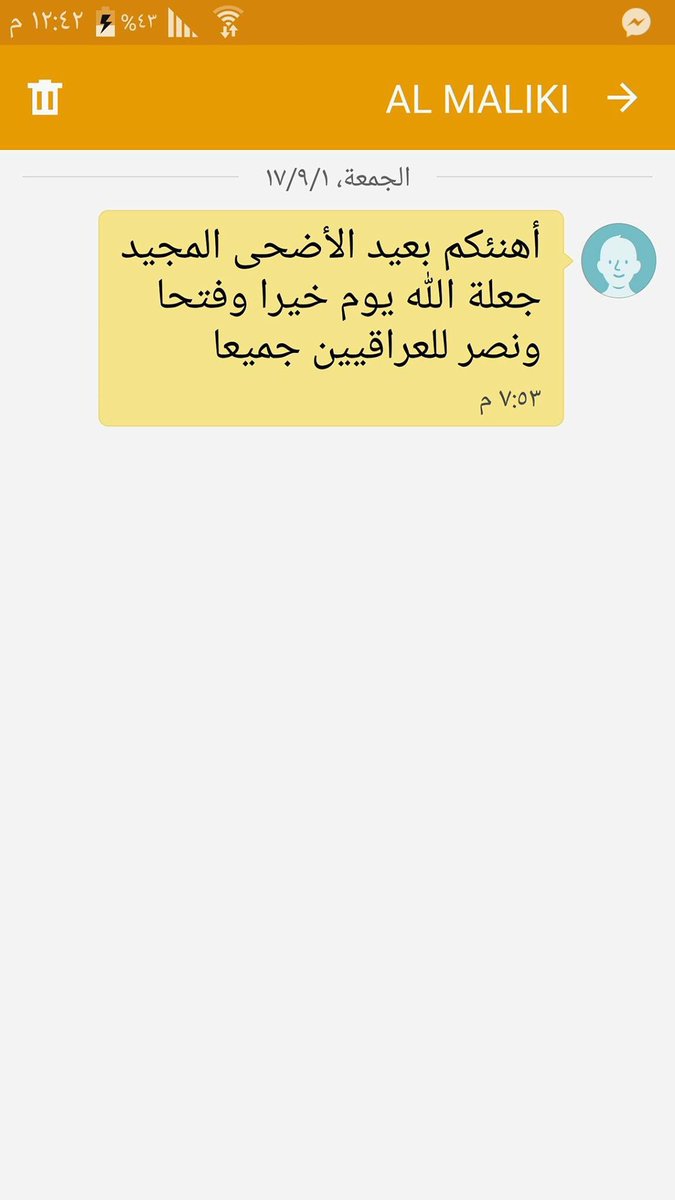Tap the Eid greeting message bubble
Screen dimensions: 675x1200
pos(332,318)
